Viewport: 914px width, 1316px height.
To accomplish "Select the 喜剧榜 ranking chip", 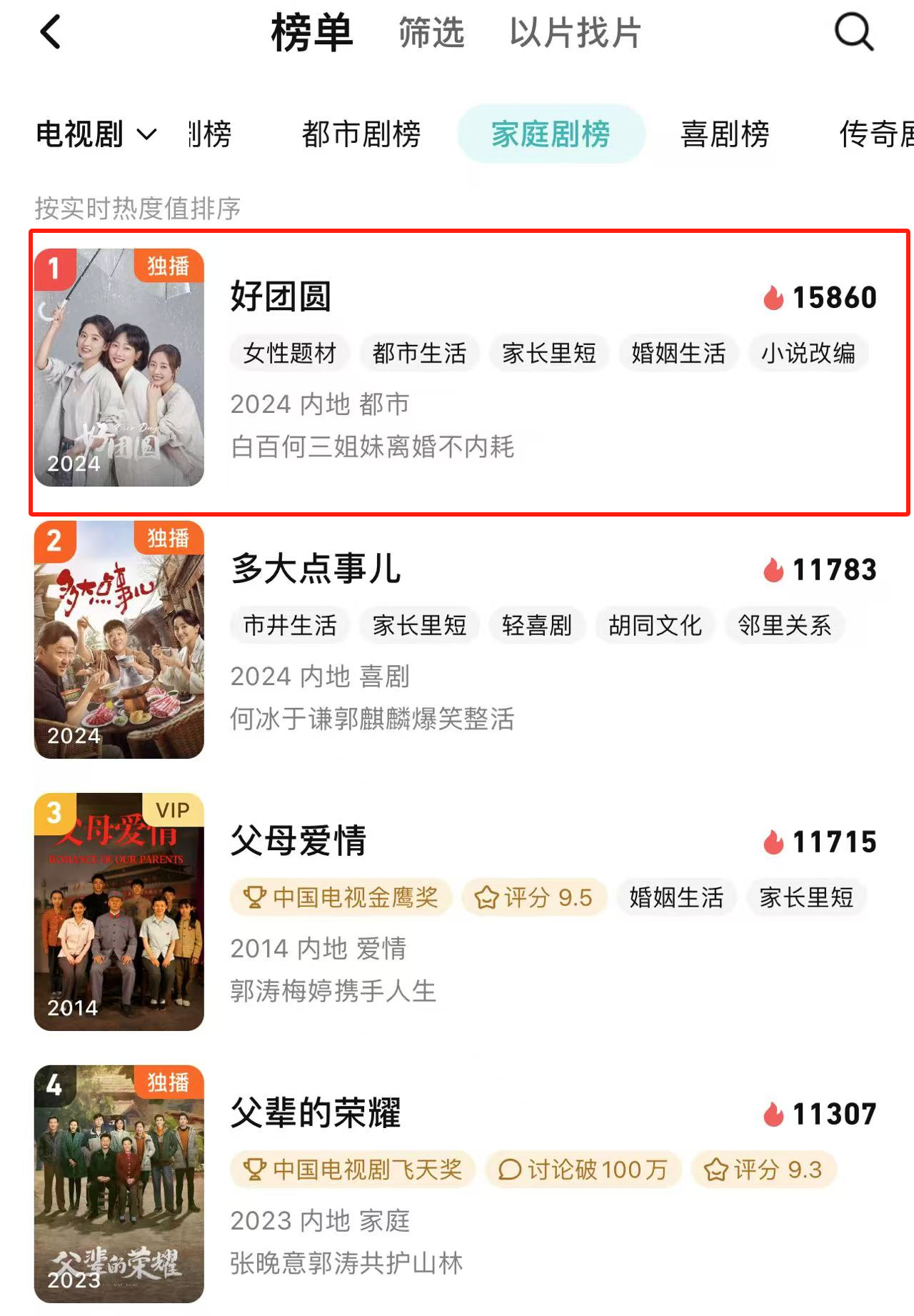I will [x=725, y=134].
